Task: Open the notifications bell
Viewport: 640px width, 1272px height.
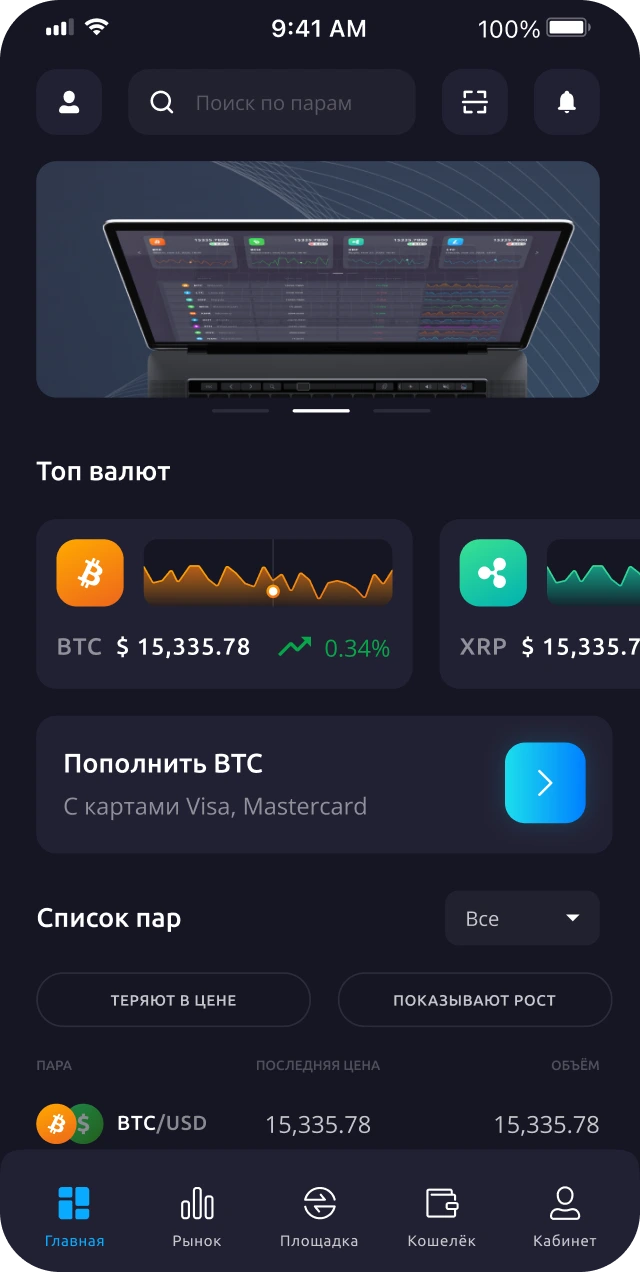Action: tap(567, 102)
